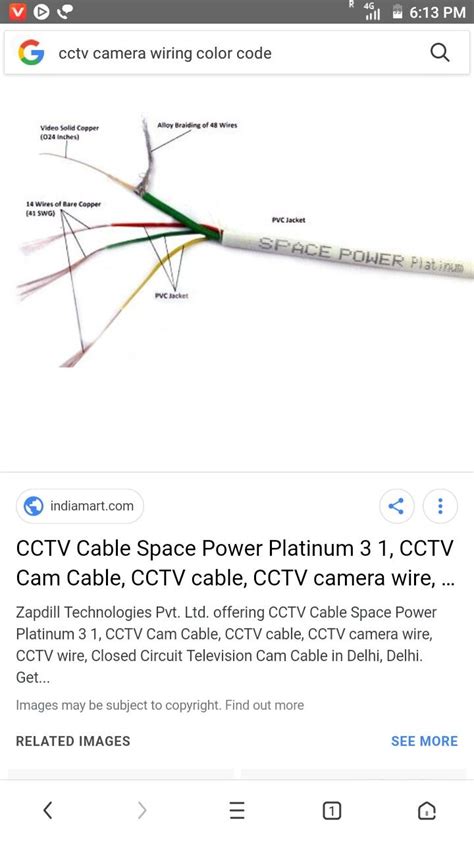Go back with the browser back arrow

tap(48, 810)
